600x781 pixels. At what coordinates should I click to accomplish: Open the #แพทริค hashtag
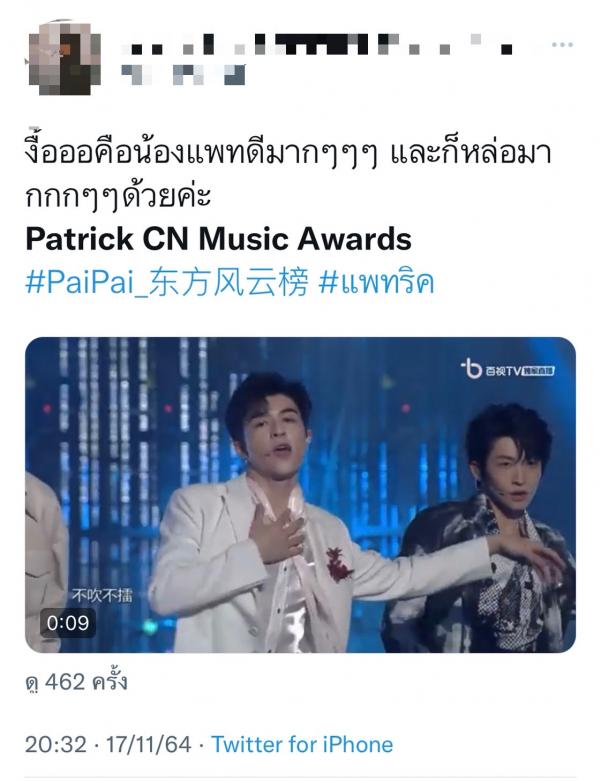click(374, 282)
